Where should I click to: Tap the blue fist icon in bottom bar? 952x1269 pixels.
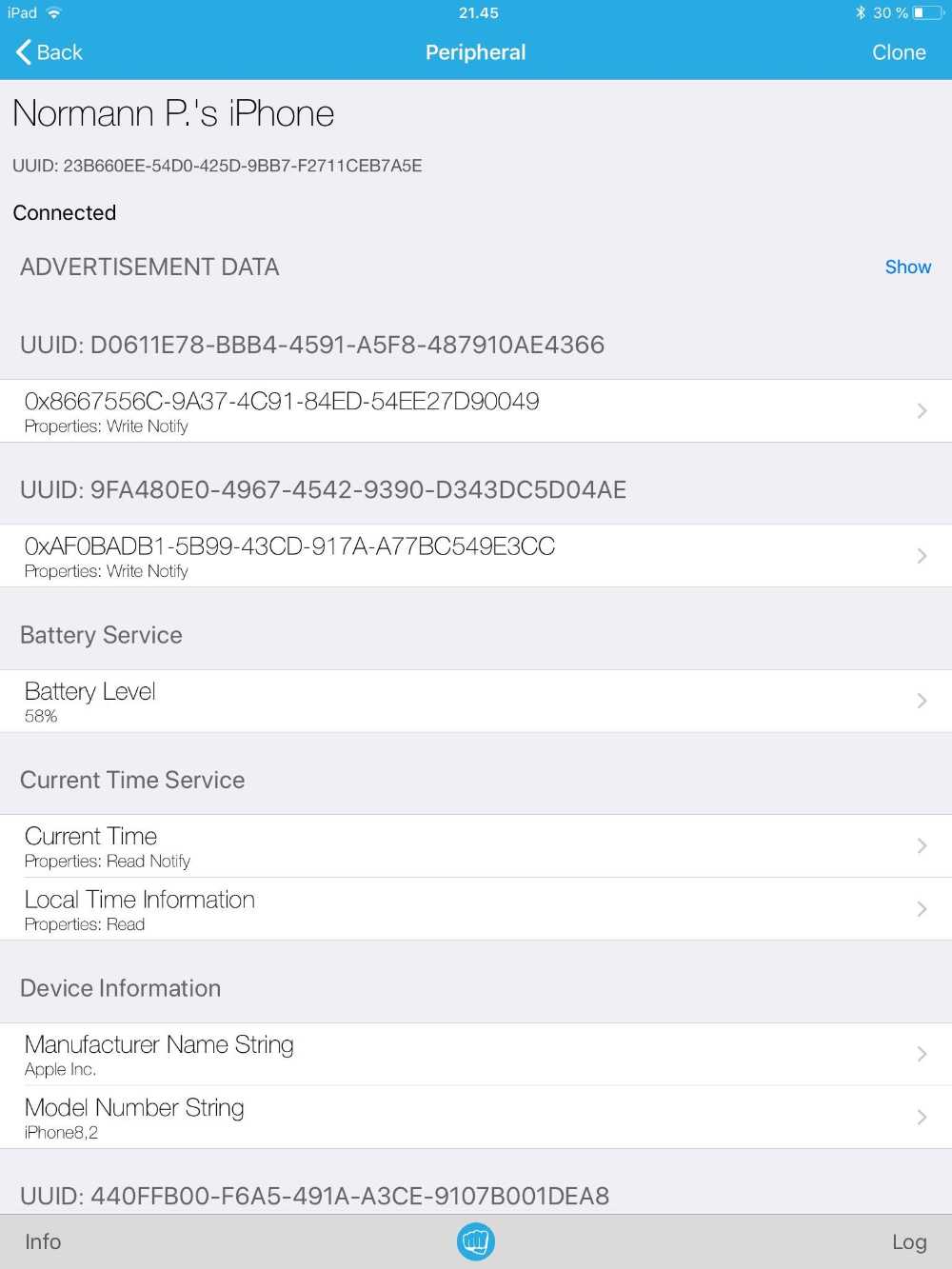pyautogui.click(x=475, y=1241)
